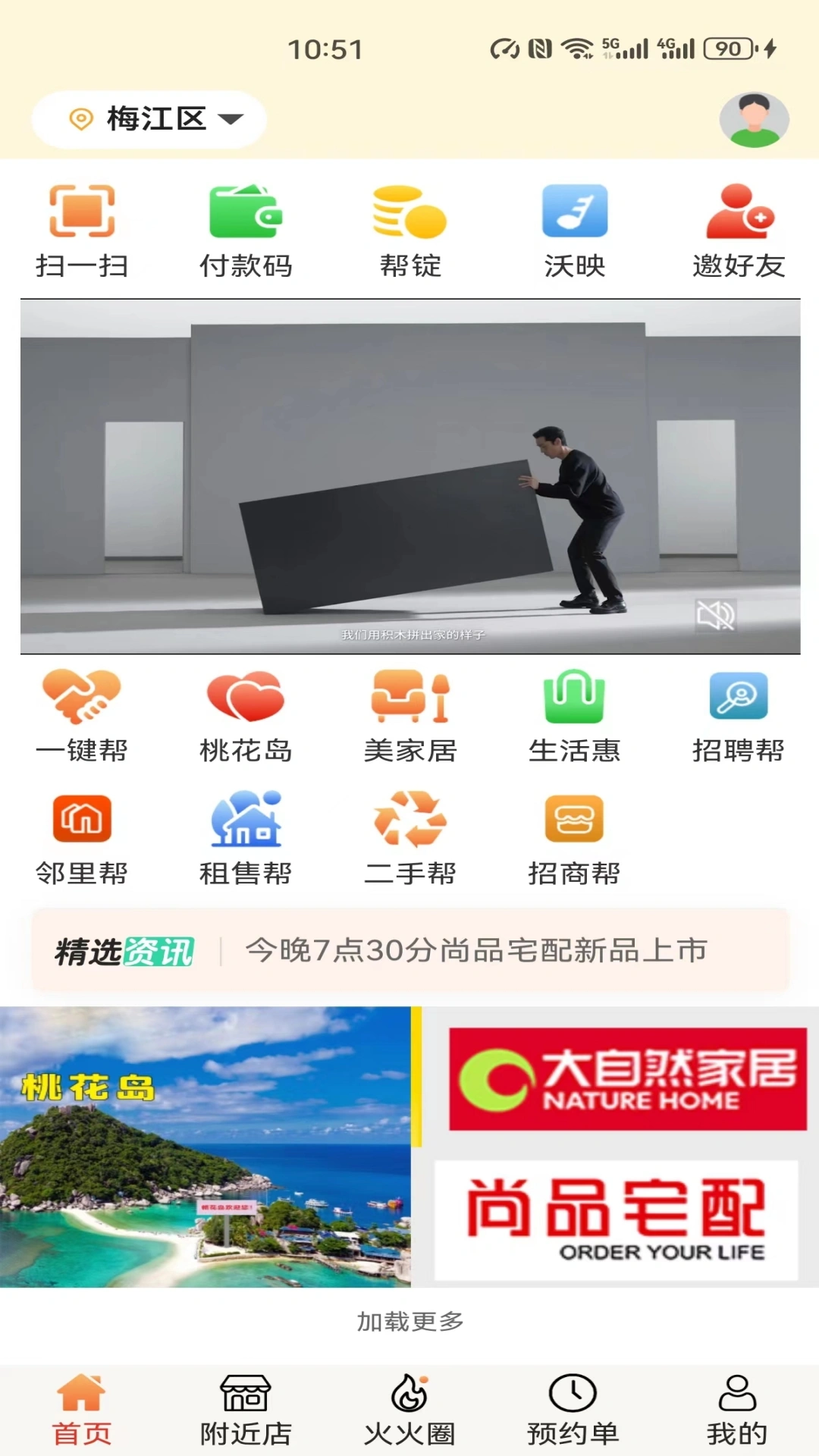Read the 尚品宅配 news headline
The image size is (819, 1456).
(x=476, y=950)
